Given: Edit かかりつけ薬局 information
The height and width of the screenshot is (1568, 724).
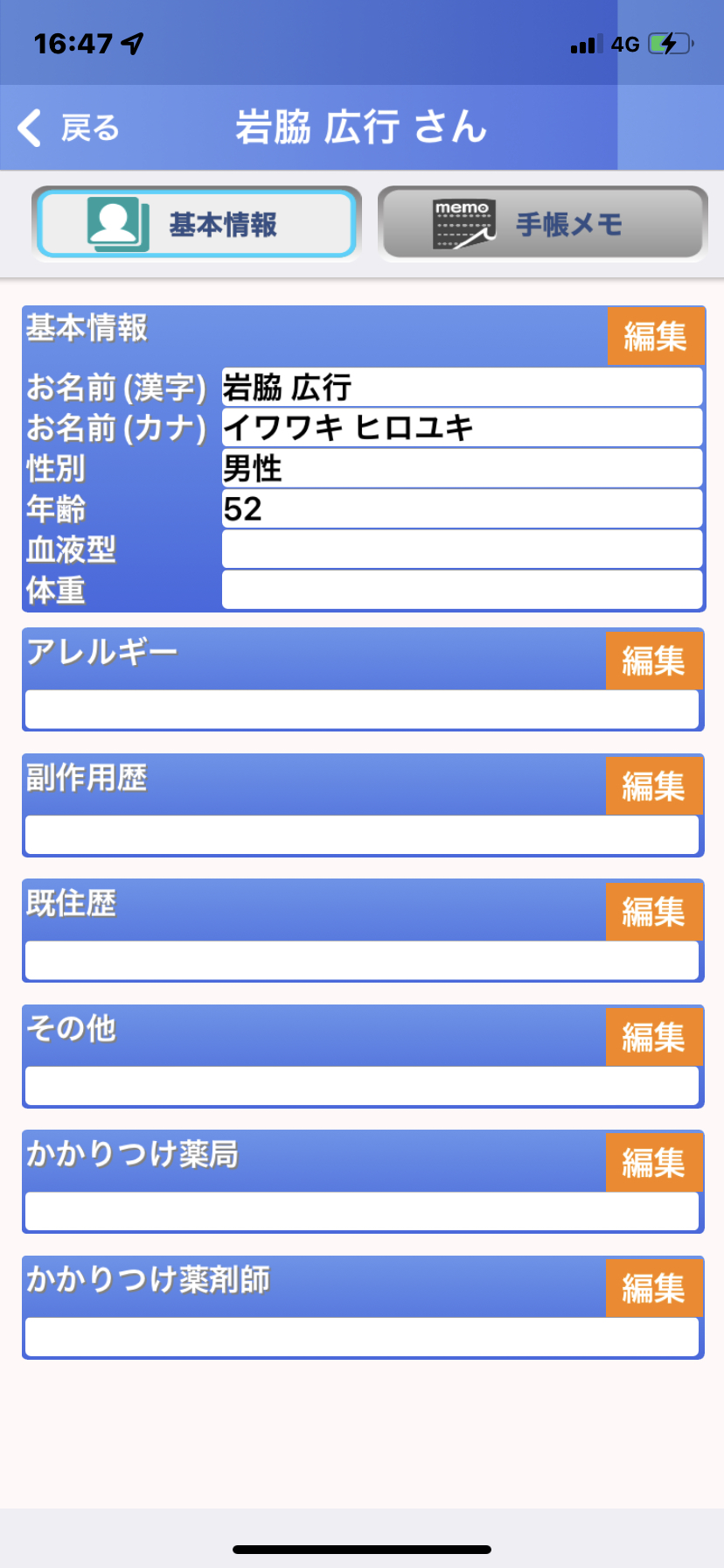Looking at the screenshot, I should pyautogui.click(x=654, y=1162).
